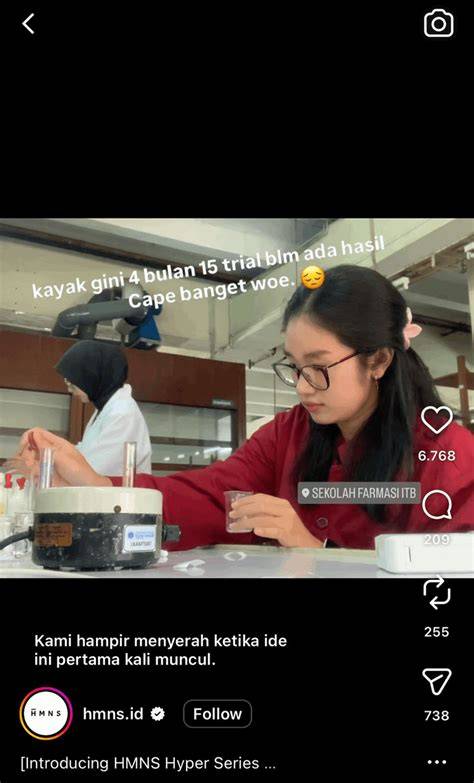Expand the Introducing HMNS Hyper Series caption

point(148,763)
